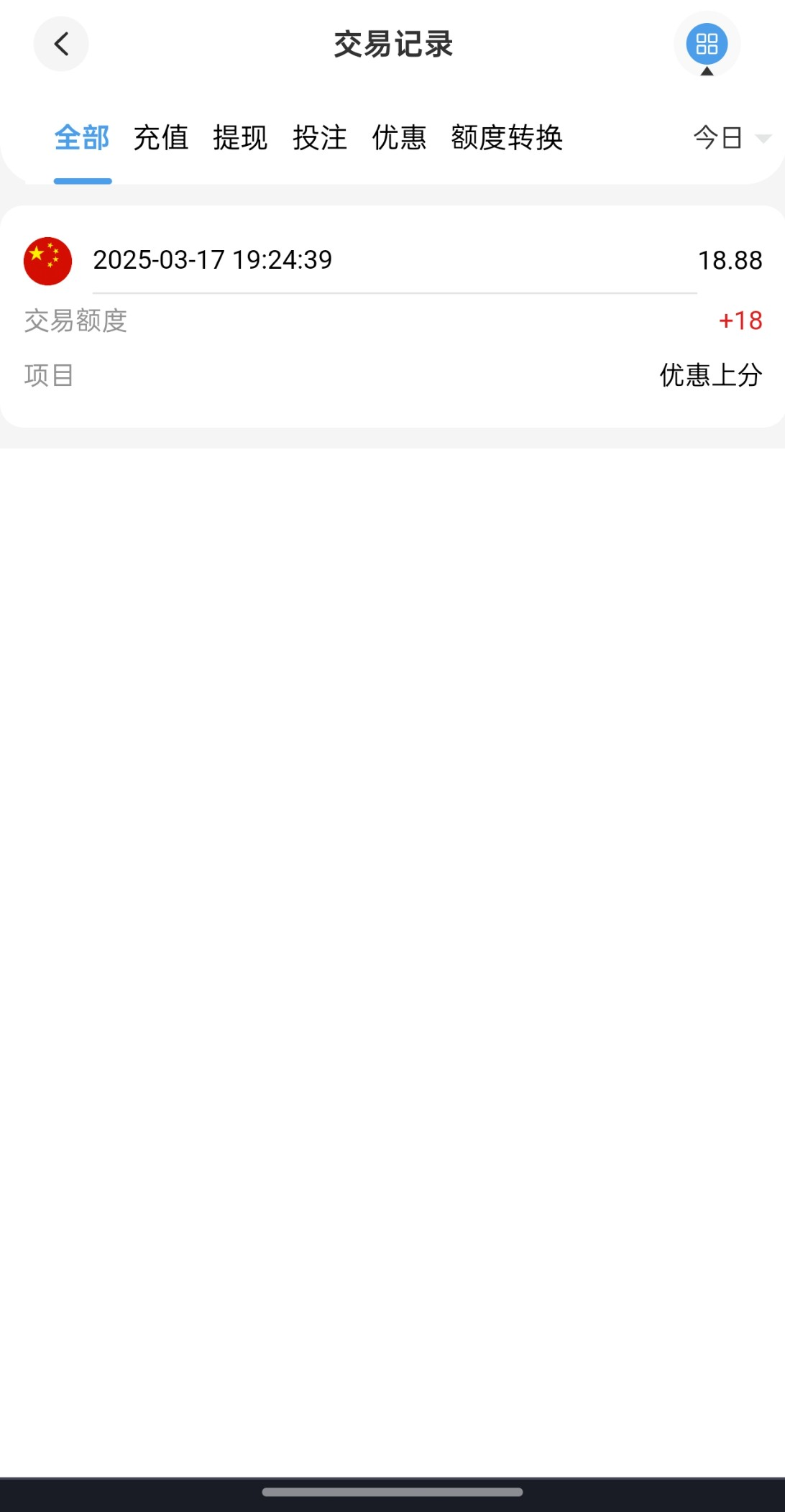Image resolution: width=785 pixels, height=1512 pixels.
Task: Switch to the 额度转换 tab
Action: tap(507, 137)
